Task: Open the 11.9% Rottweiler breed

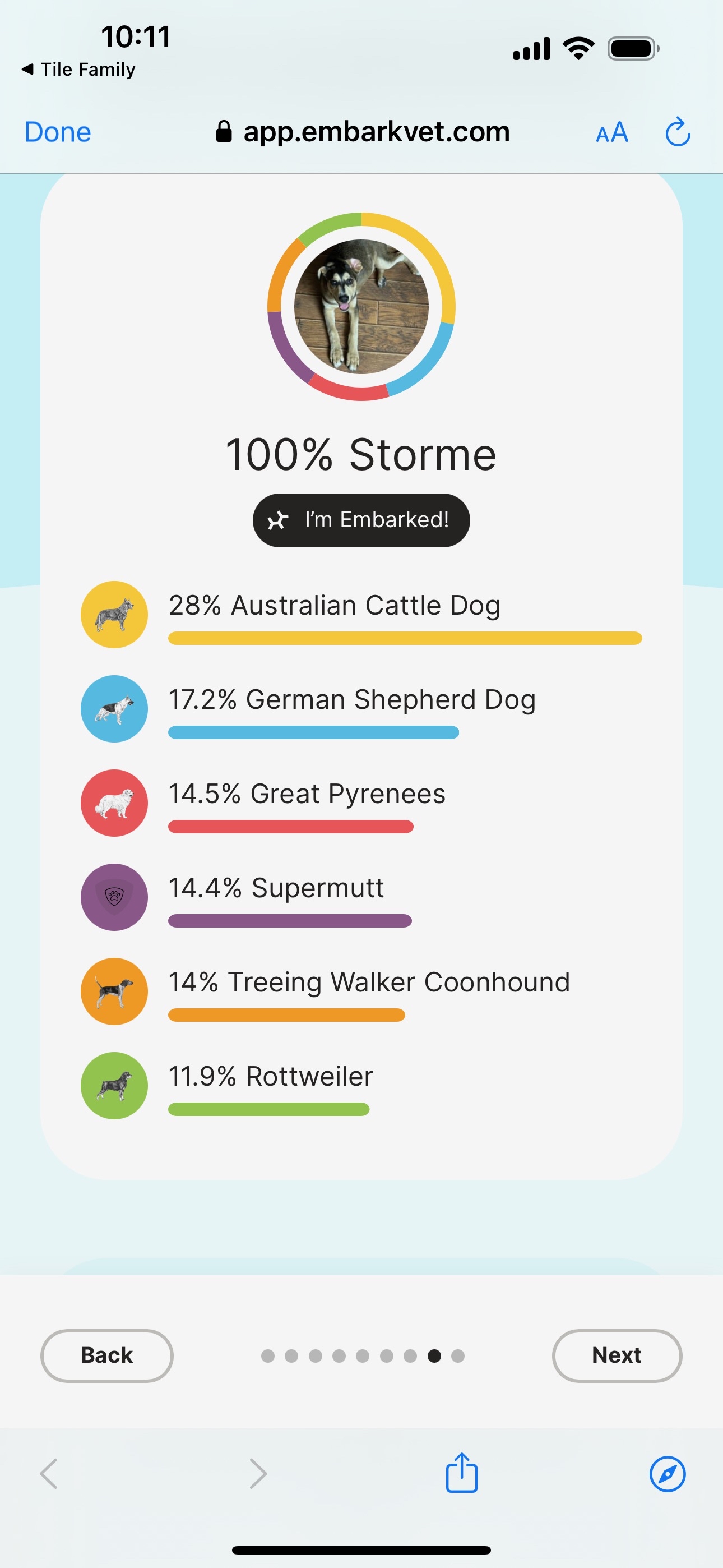Action: pyautogui.click(x=361, y=1085)
